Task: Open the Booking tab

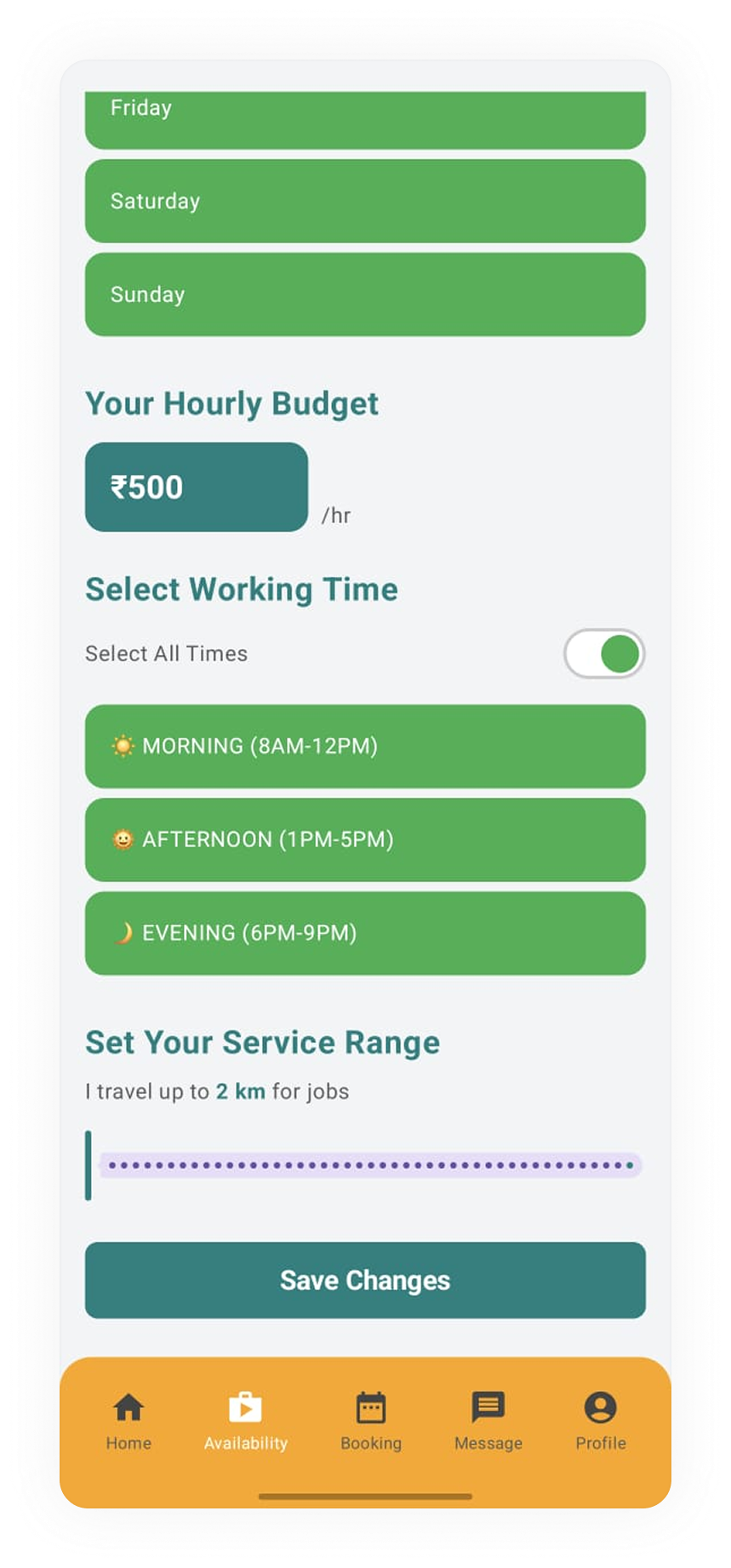Action: tap(371, 1422)
